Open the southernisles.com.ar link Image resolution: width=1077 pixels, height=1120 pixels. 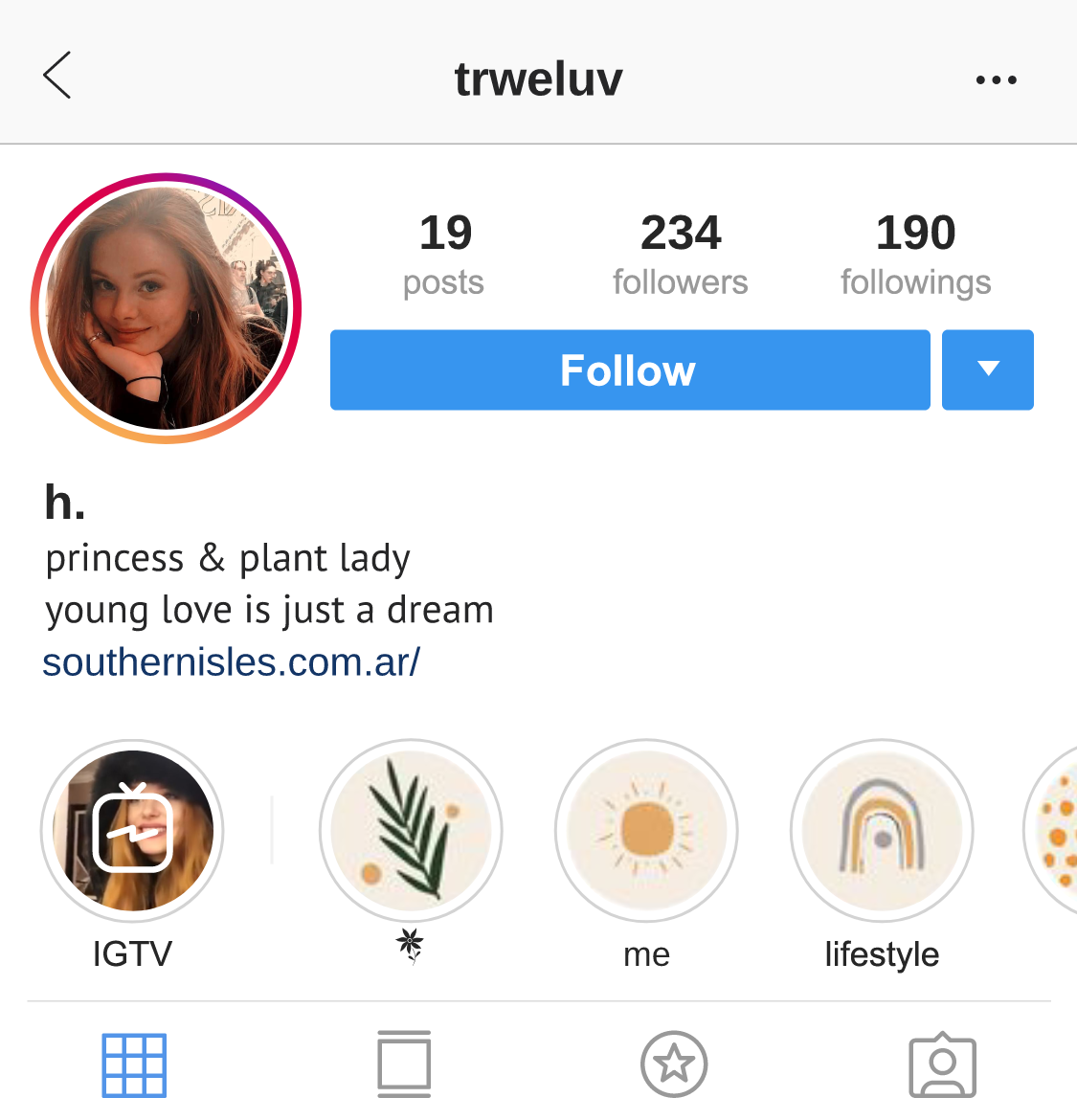(x=232, y=662)
